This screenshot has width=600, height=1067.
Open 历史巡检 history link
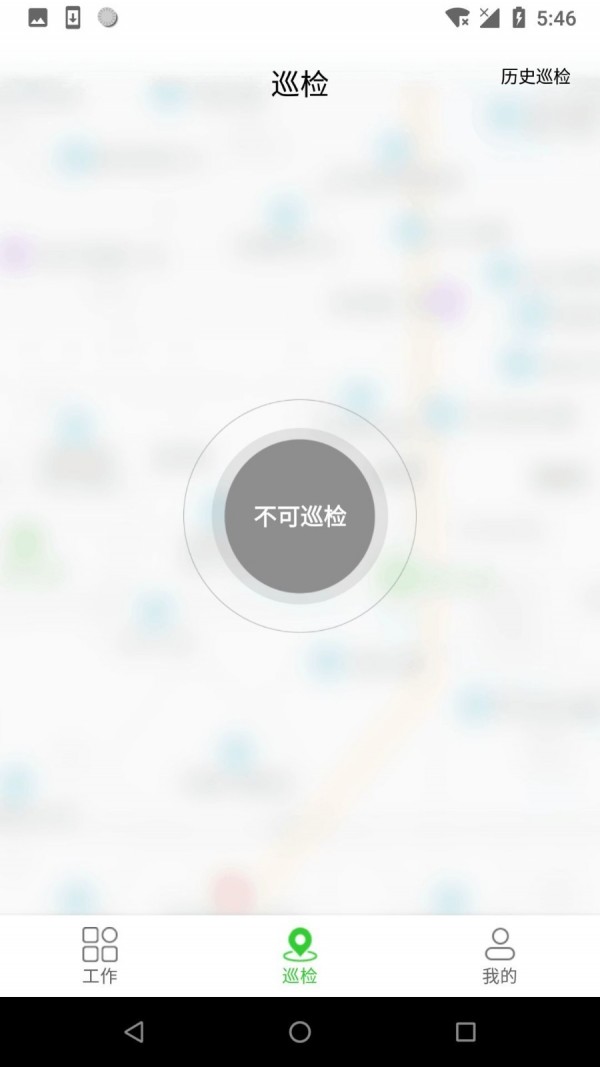535,77
